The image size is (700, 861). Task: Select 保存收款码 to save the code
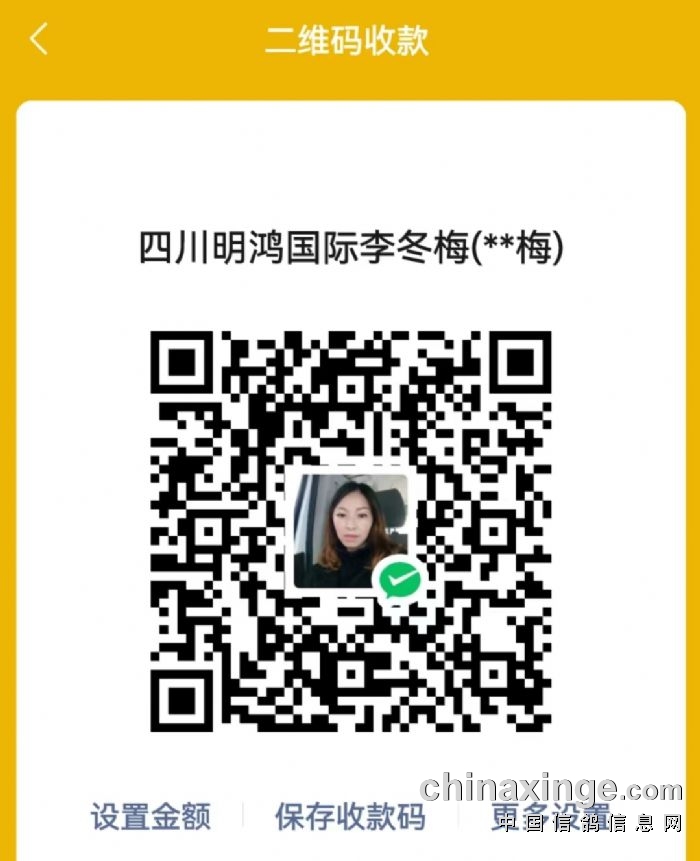pos(350,816)
